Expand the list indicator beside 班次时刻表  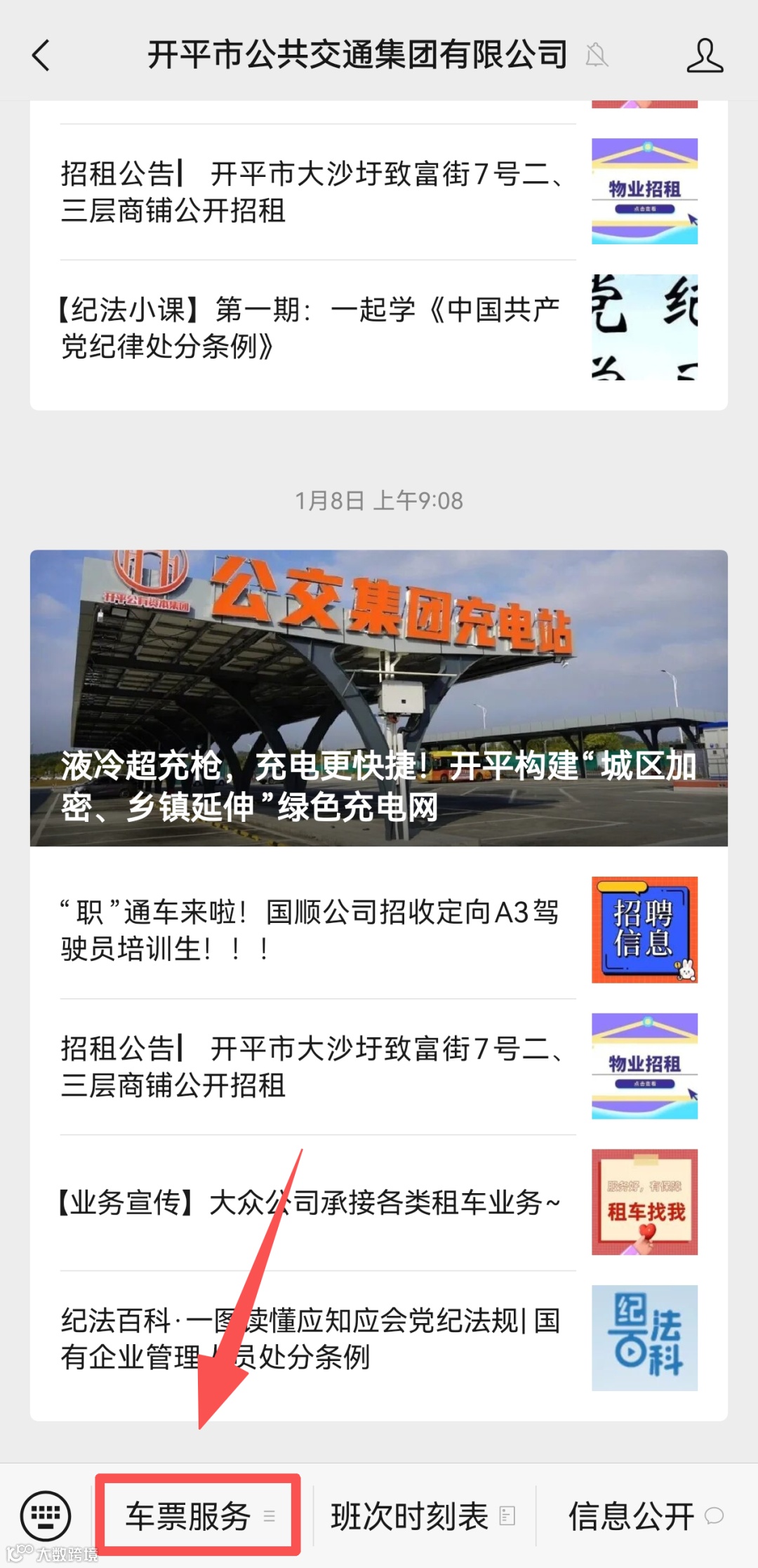click(x=507, y=1516)
